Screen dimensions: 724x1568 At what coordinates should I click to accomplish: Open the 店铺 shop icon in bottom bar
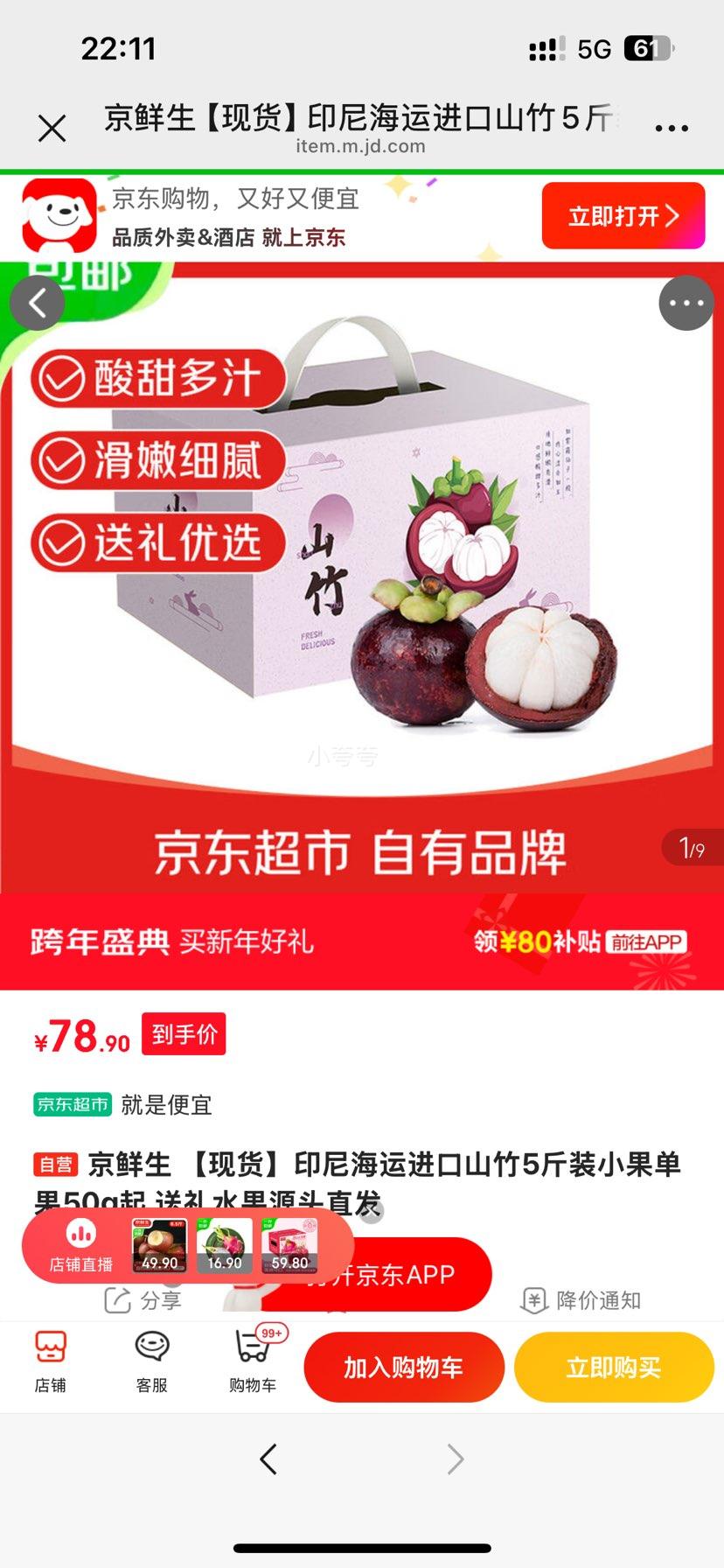[50, 1366]
